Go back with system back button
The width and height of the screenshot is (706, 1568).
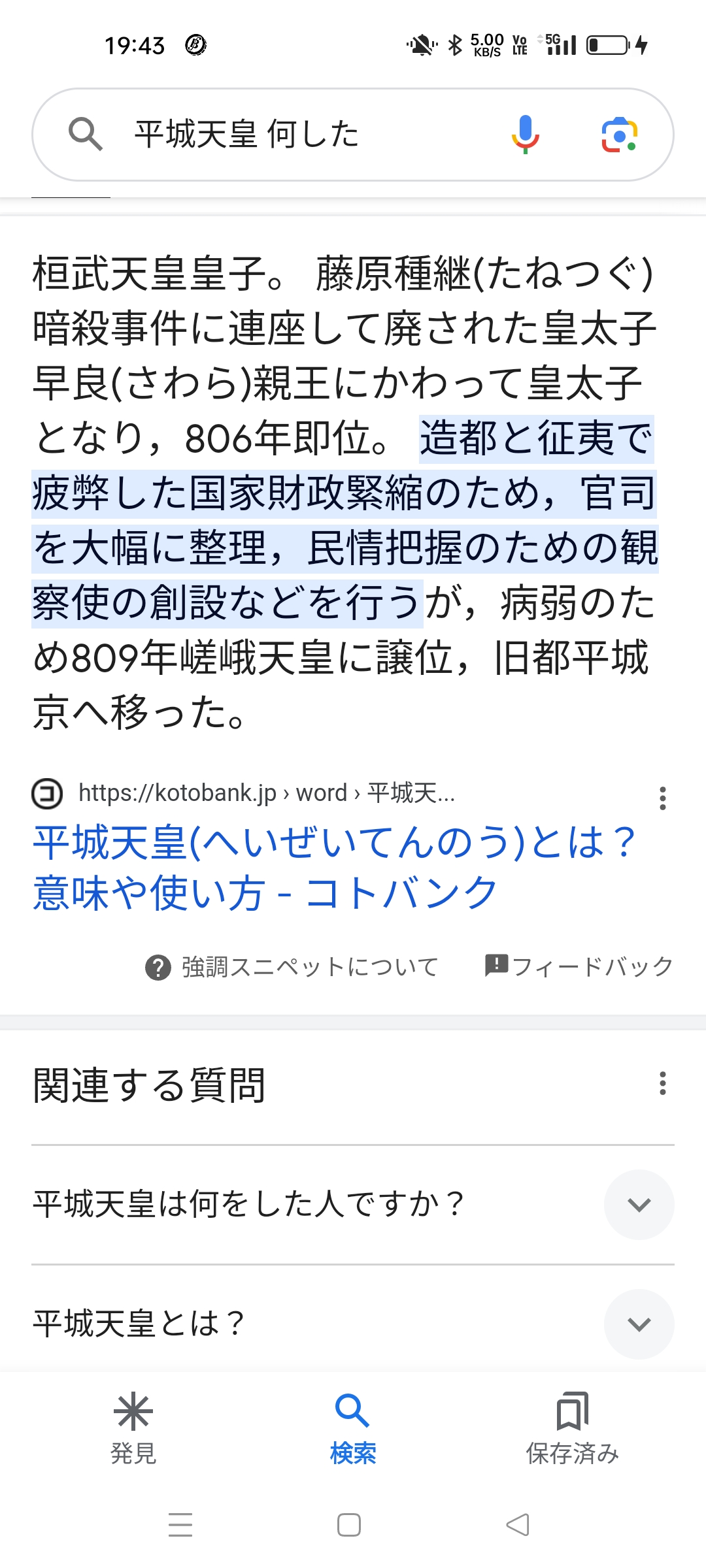coord(518,1525)
